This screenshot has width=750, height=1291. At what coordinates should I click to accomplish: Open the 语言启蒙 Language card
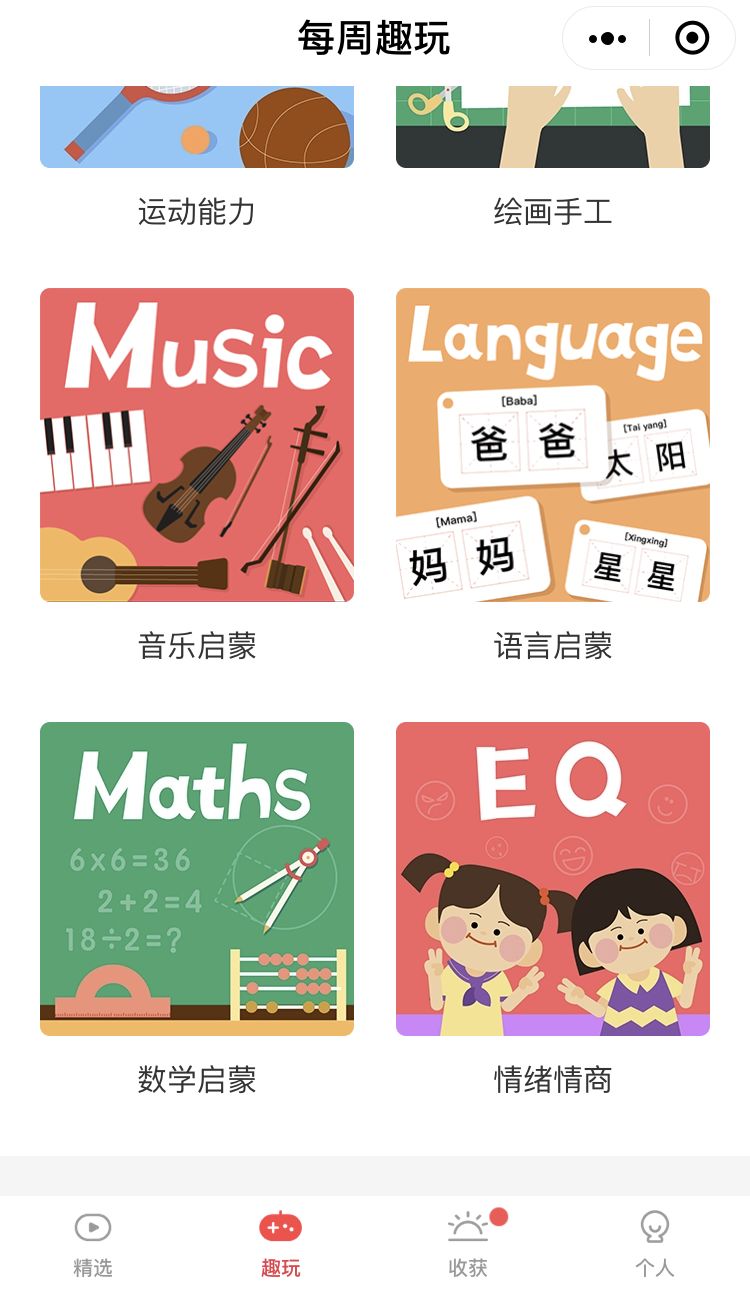[553, 445]
